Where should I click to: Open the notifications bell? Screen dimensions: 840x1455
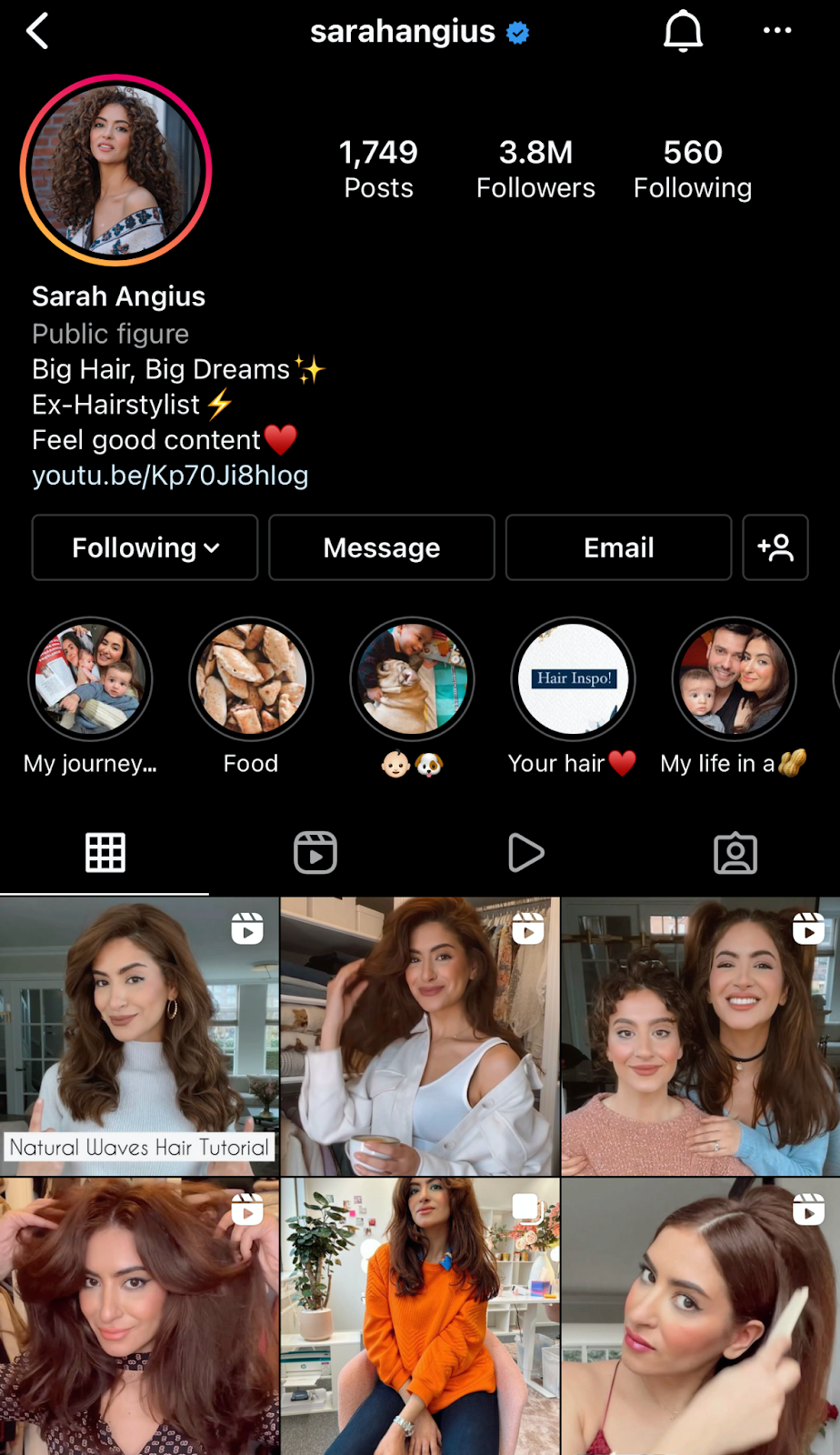click(x=683, y=32)
